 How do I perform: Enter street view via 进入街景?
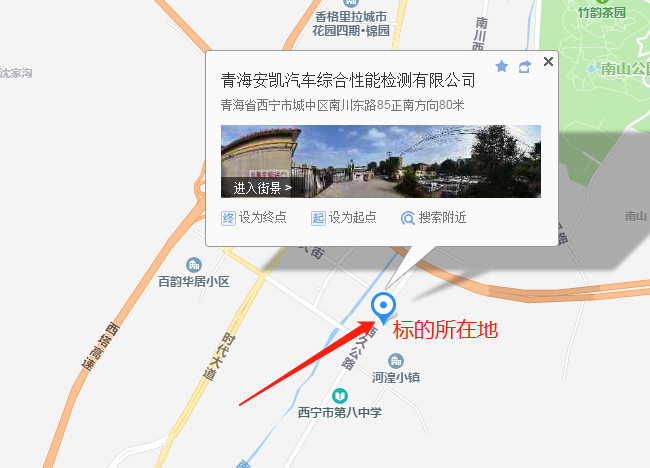tap(262, 187)
